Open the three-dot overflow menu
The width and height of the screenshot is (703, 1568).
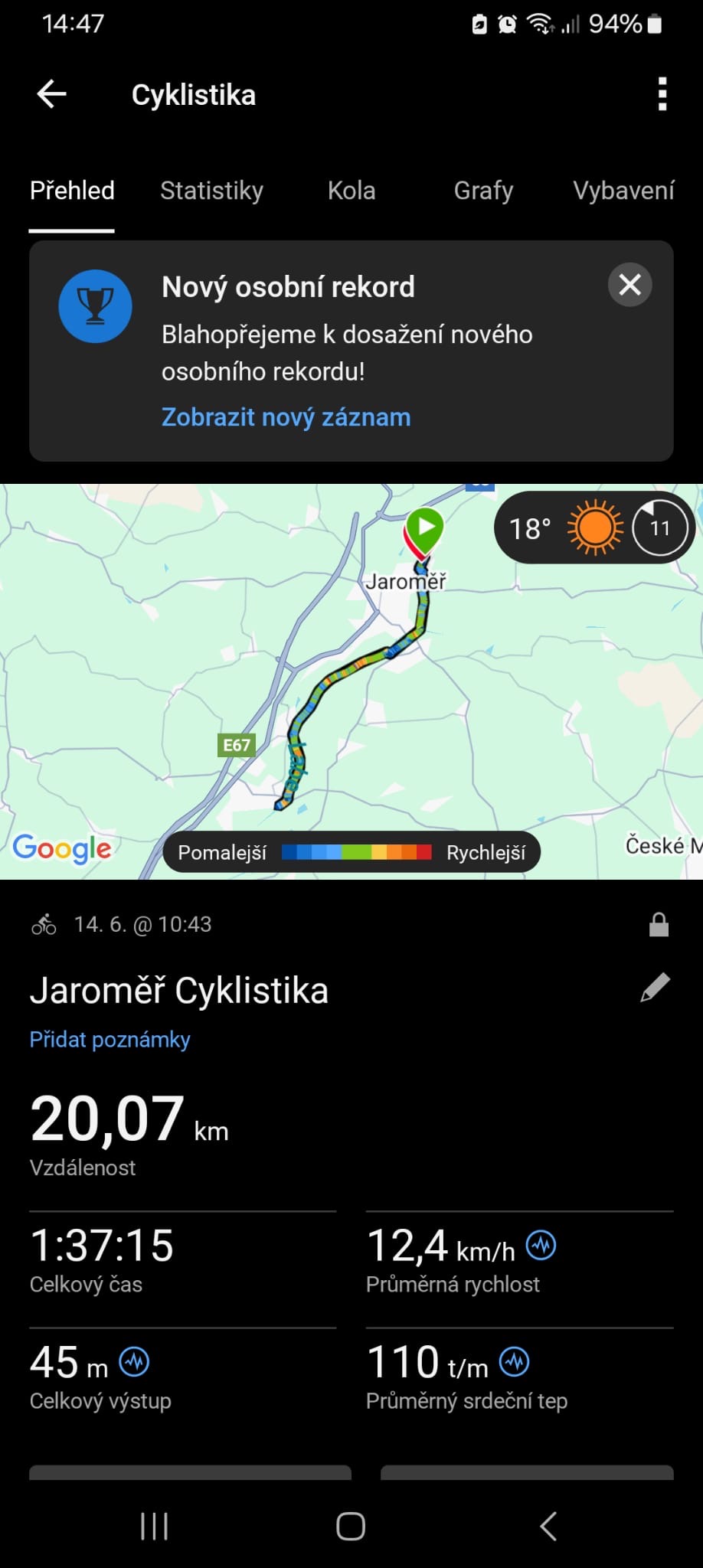662,94
